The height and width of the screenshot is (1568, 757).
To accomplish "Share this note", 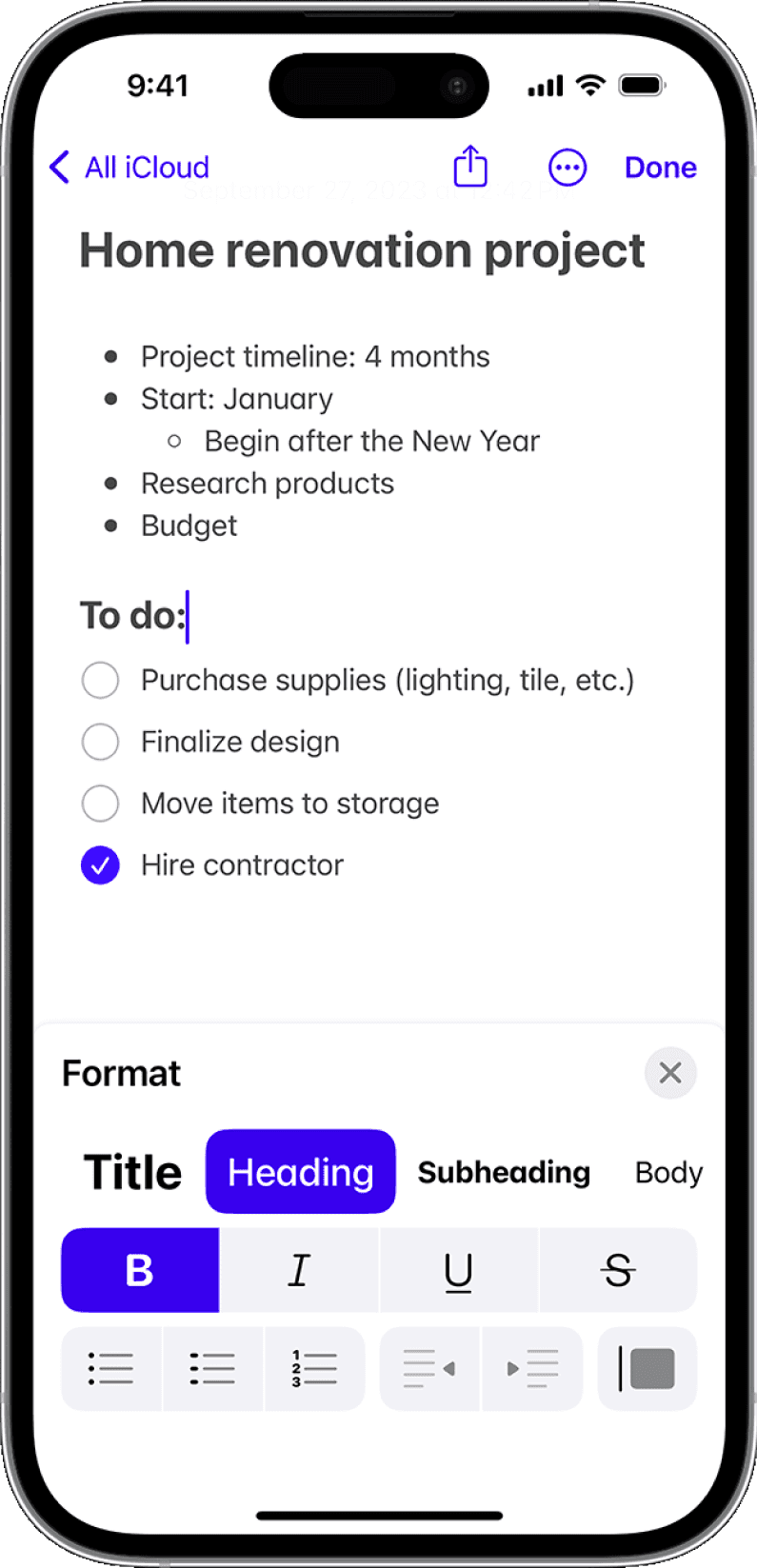I will pos(470,167).
